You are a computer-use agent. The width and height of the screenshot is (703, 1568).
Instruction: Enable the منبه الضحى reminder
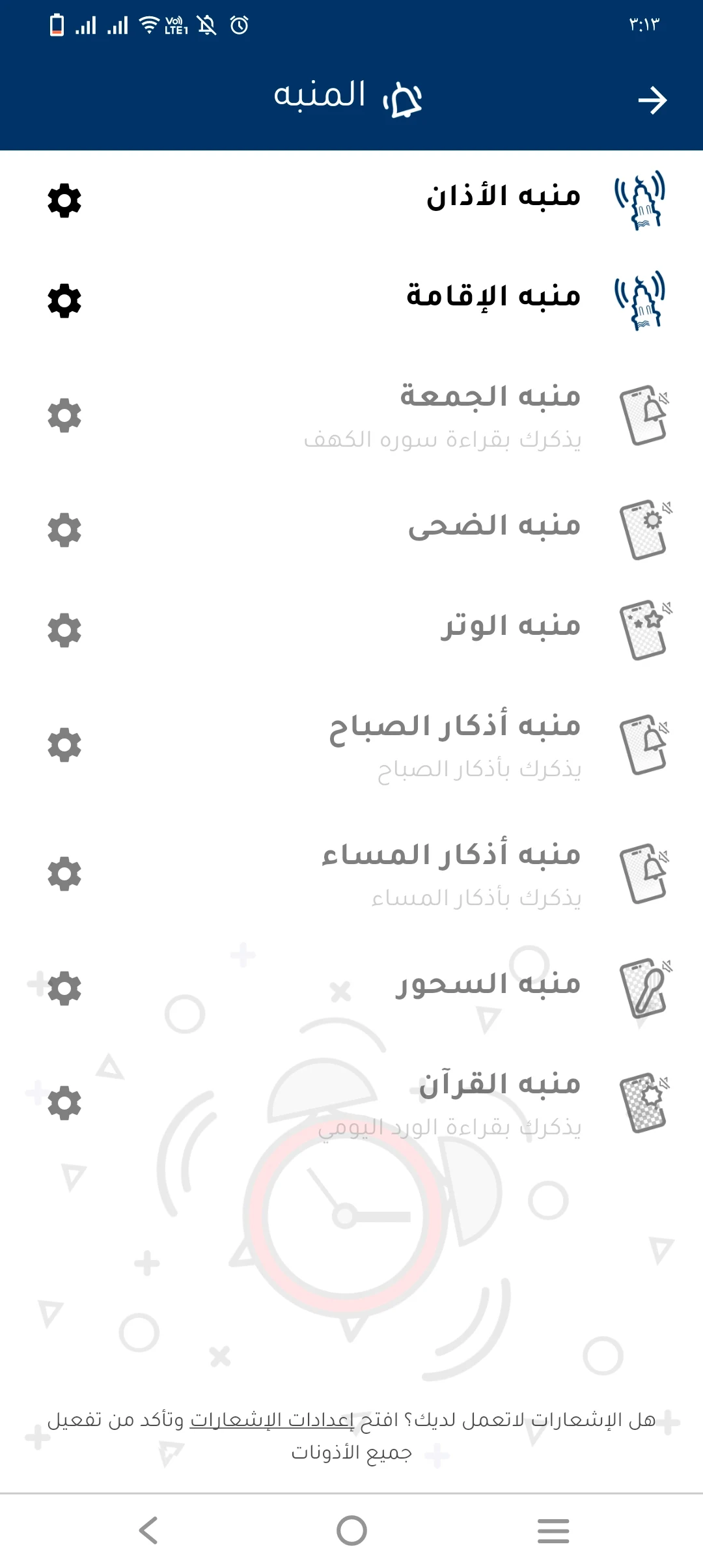(643, 530)
